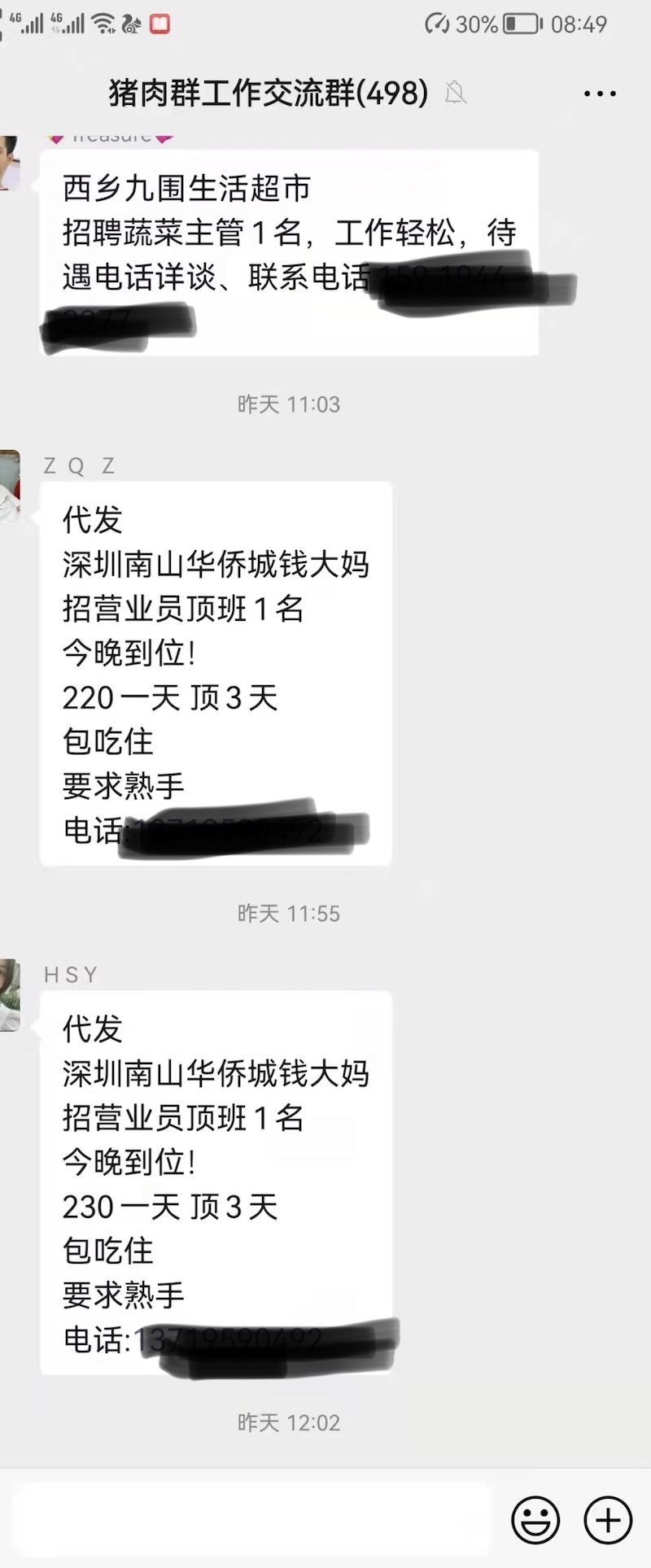This screenshot has width=651, height=1568.
Task: Open ZQZ's profile avatar
Action: (9, 485)
